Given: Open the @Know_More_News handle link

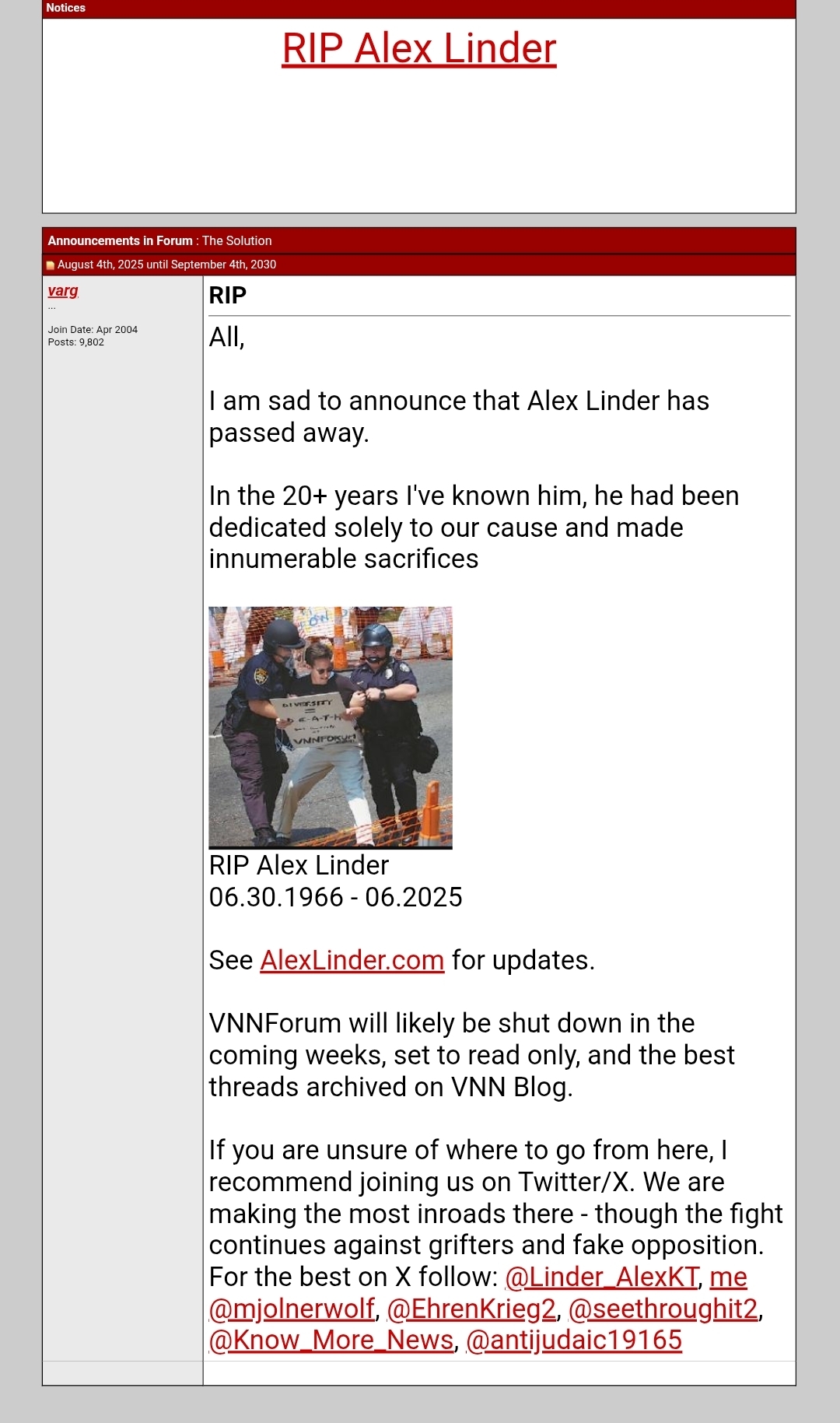Looking at the screenshot, I should point(331,1340).
